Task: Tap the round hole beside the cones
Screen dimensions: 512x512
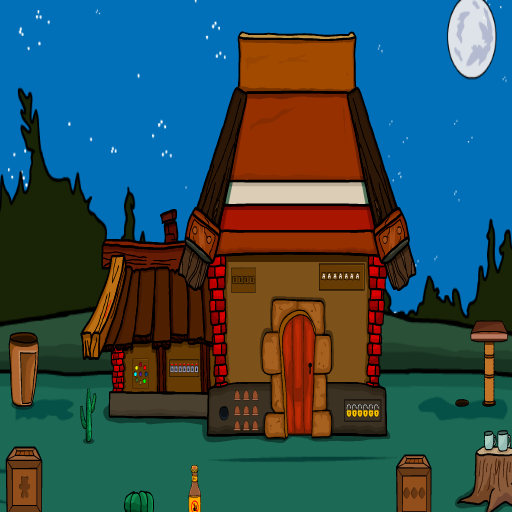Action: coord(224,413)
